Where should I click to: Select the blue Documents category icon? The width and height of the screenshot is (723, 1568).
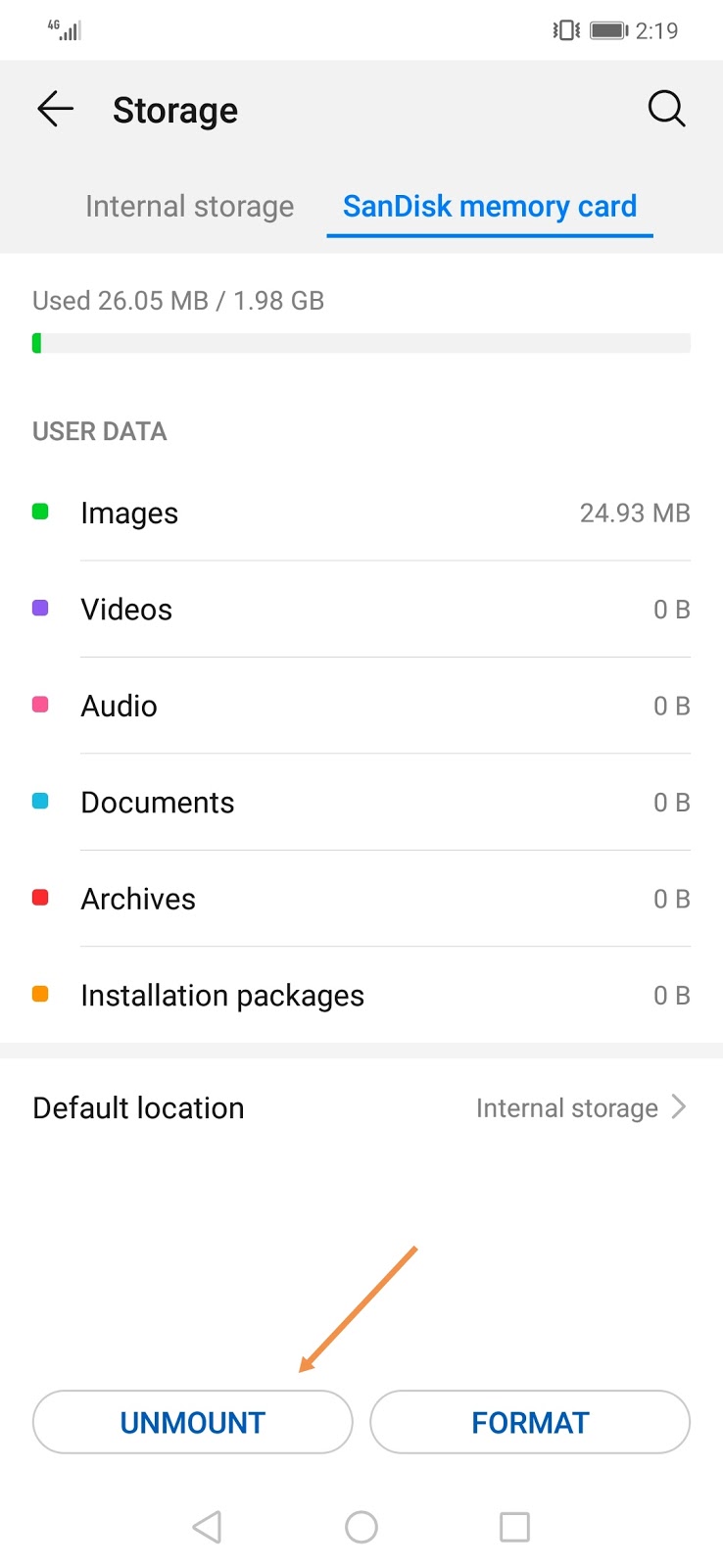[39, 800]
